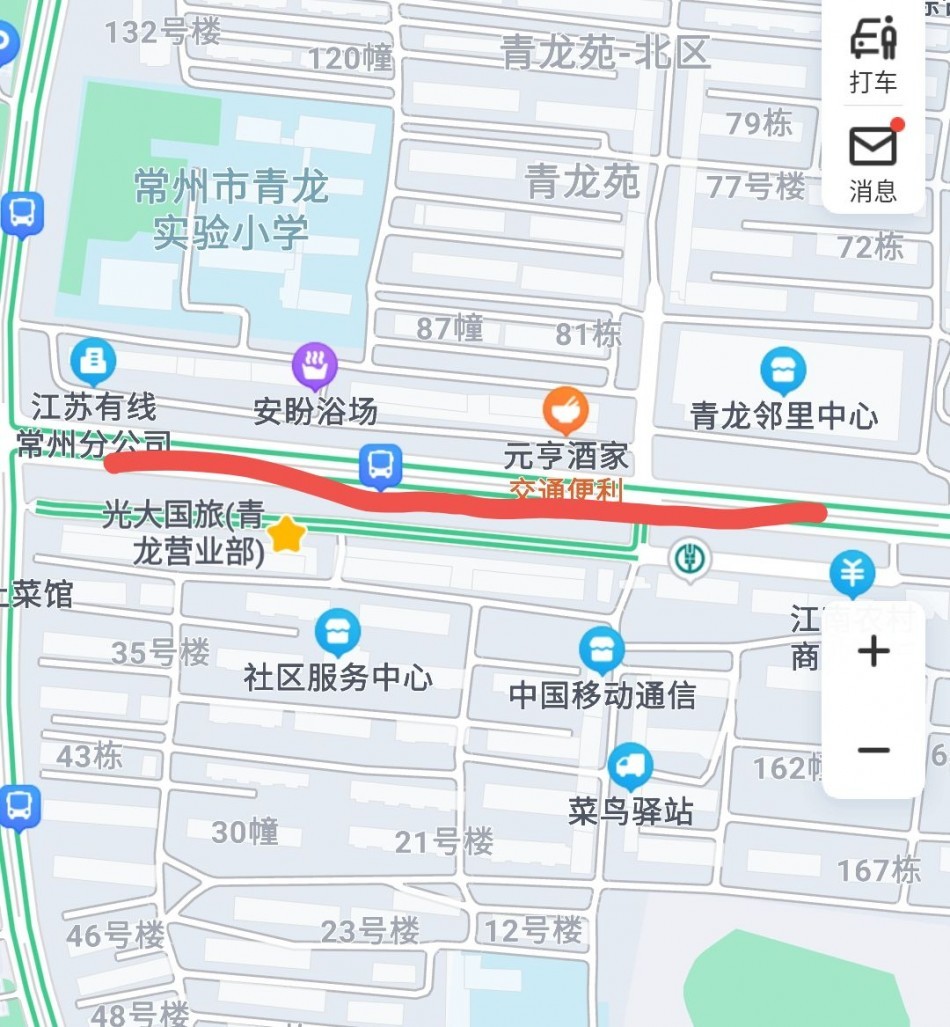Select the 江苏有线常州分公司 marker
950x1027 pixels.
93,362
